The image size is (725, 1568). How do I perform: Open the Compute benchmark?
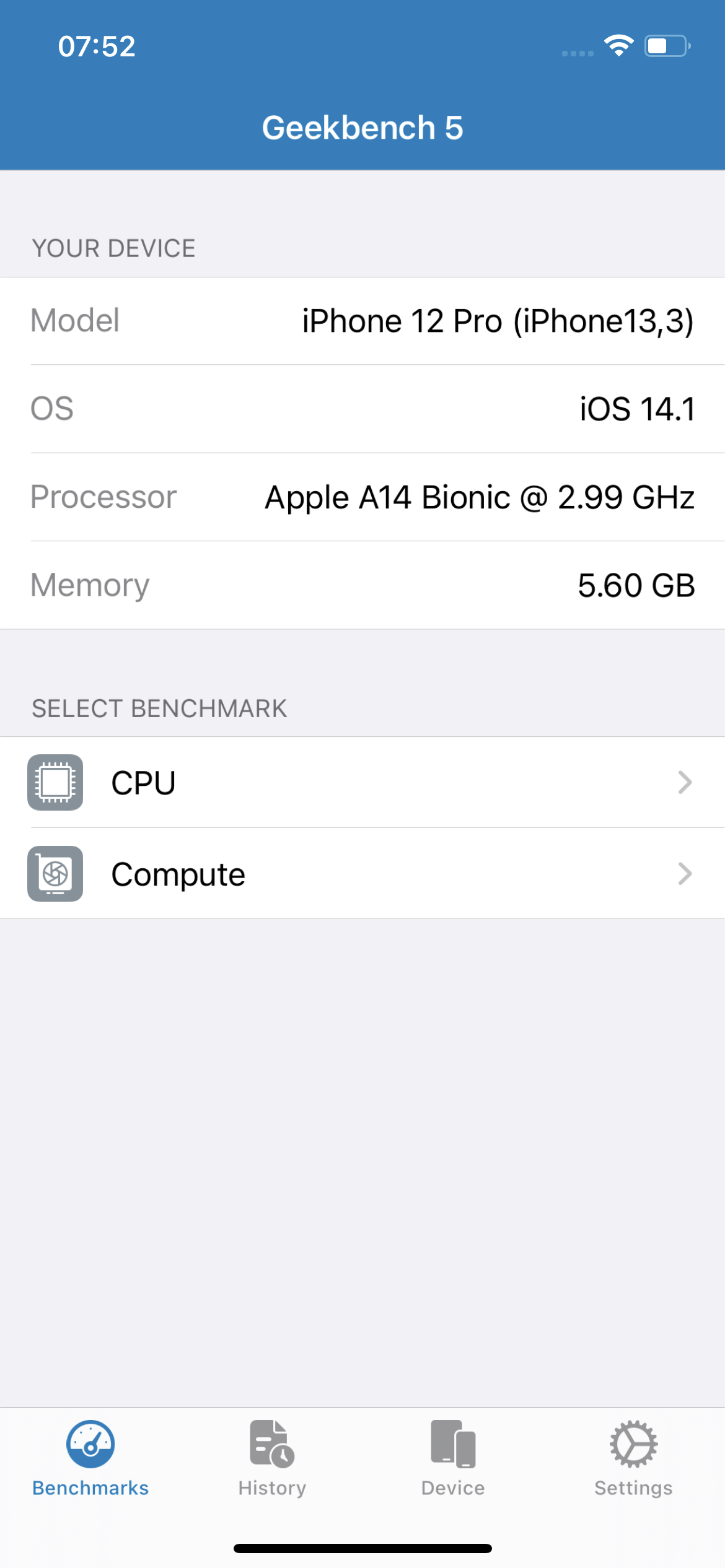pos(362,874)
